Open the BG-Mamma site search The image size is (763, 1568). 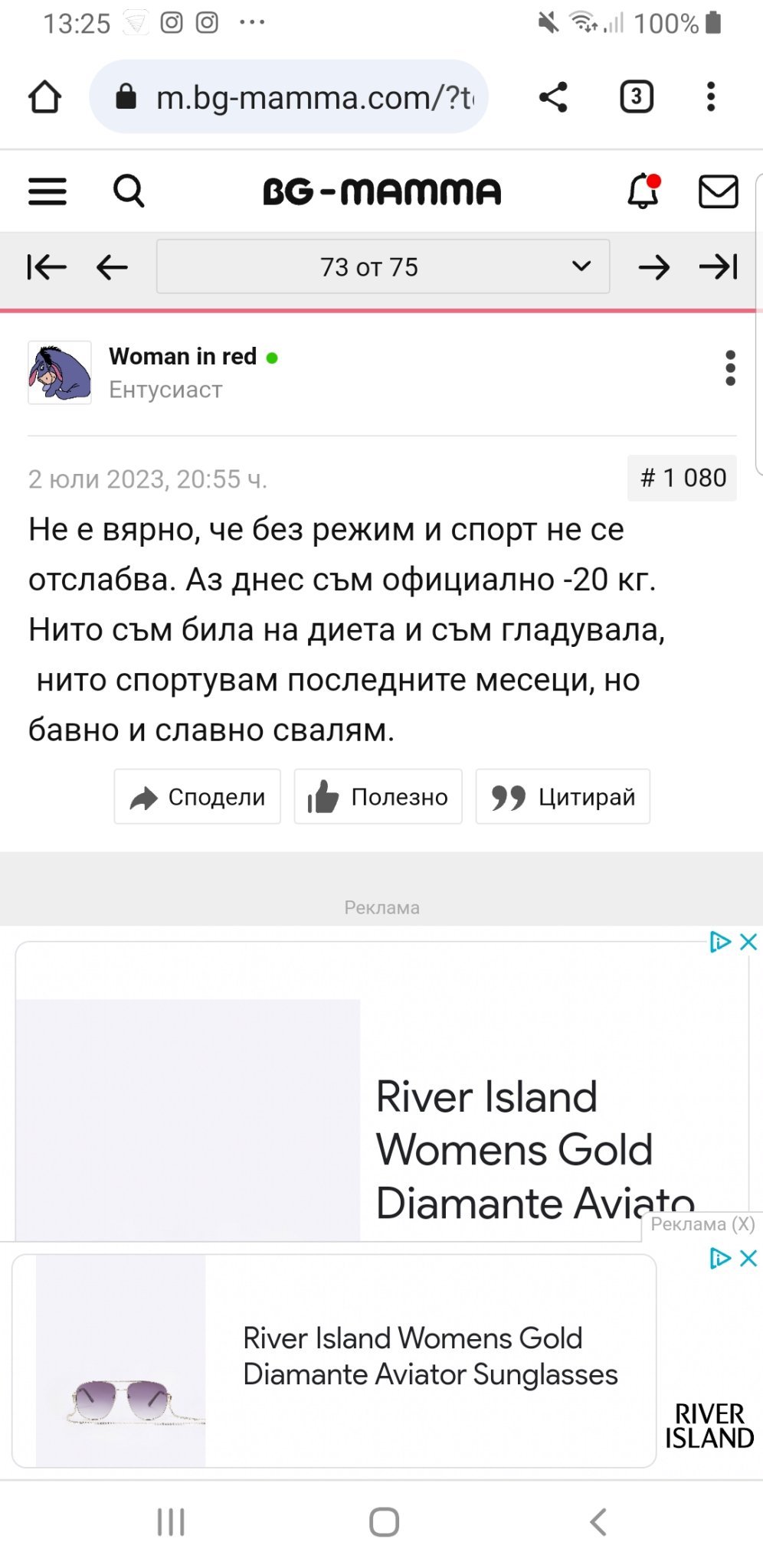[129, 191]
